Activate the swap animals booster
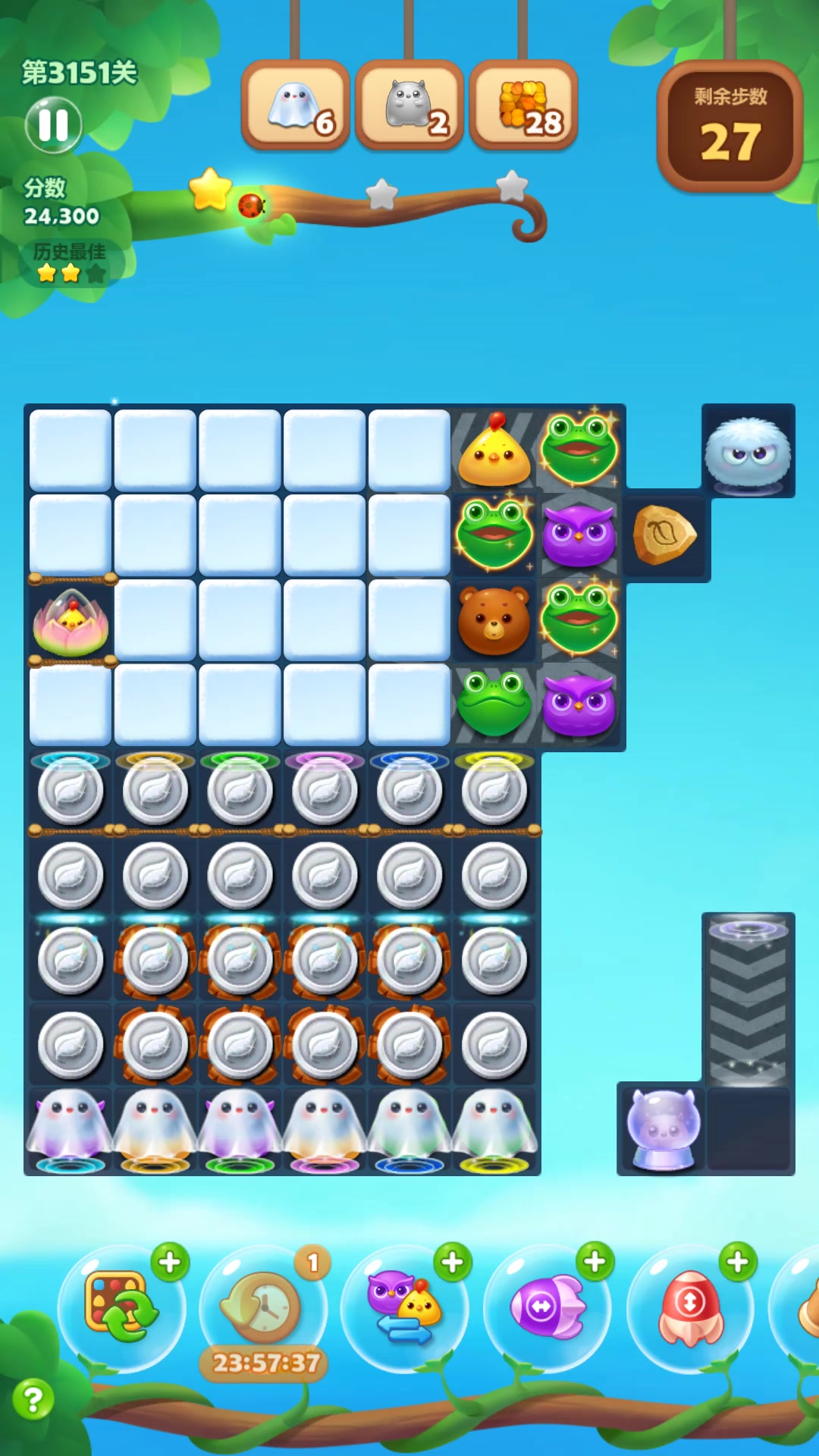 pos(404,1307)
